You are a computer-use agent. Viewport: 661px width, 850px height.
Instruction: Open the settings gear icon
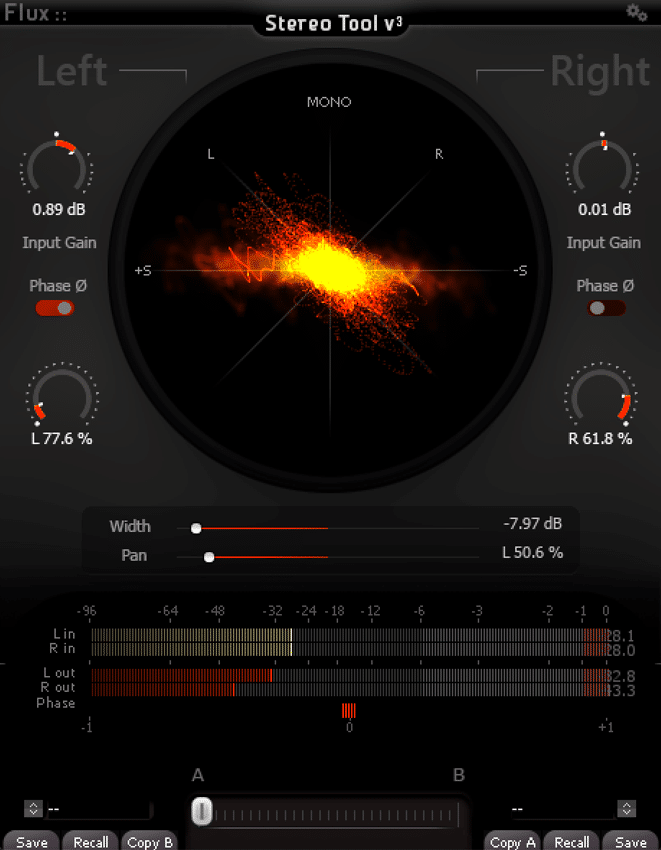pos(636,12)
